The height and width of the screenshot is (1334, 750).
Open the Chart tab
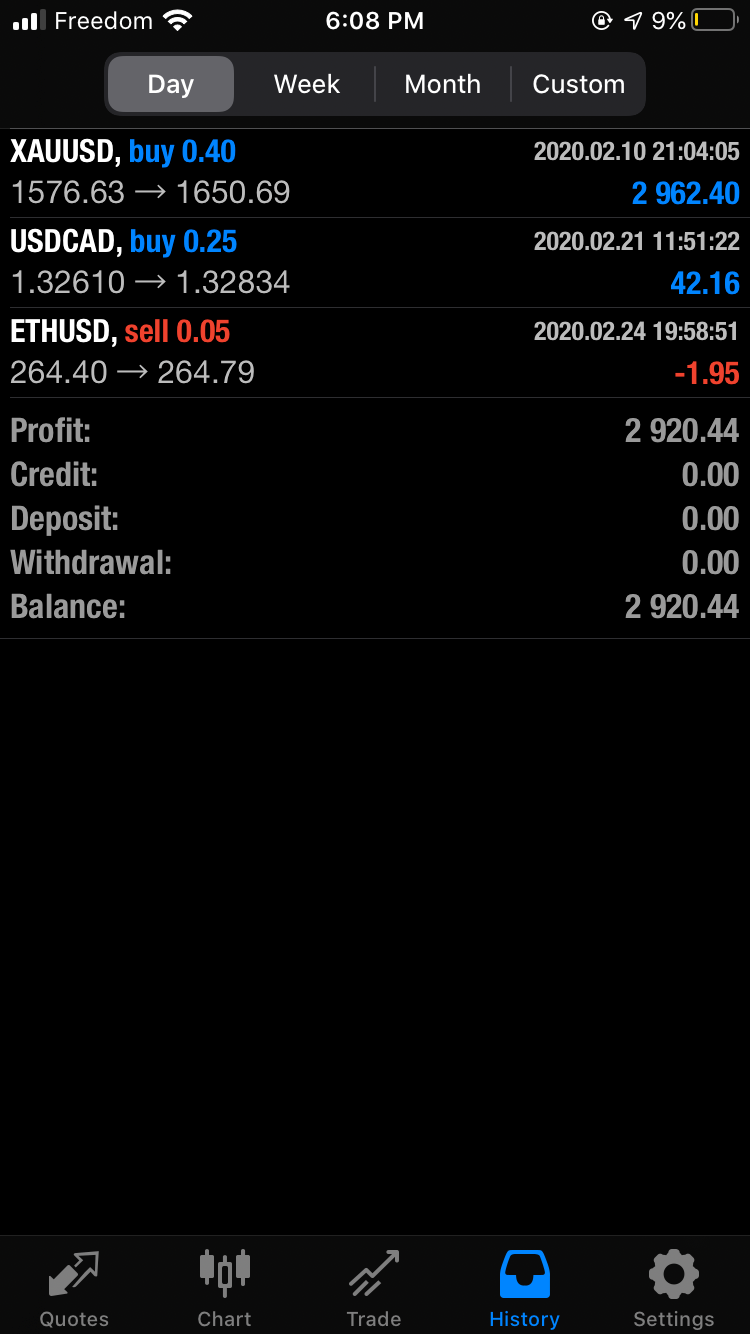click(224, 1288)
